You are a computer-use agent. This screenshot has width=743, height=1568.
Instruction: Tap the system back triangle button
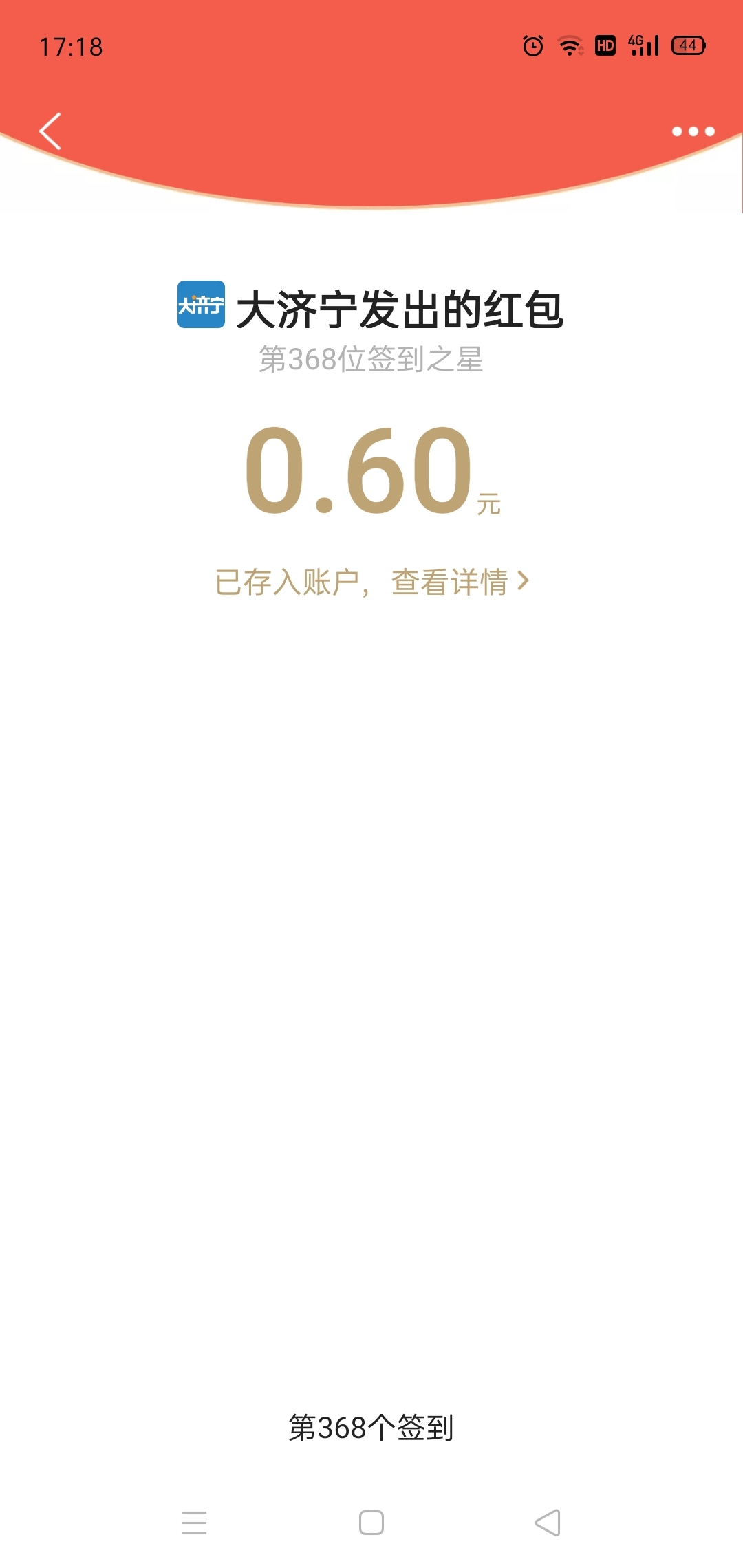click(548, 1523)
